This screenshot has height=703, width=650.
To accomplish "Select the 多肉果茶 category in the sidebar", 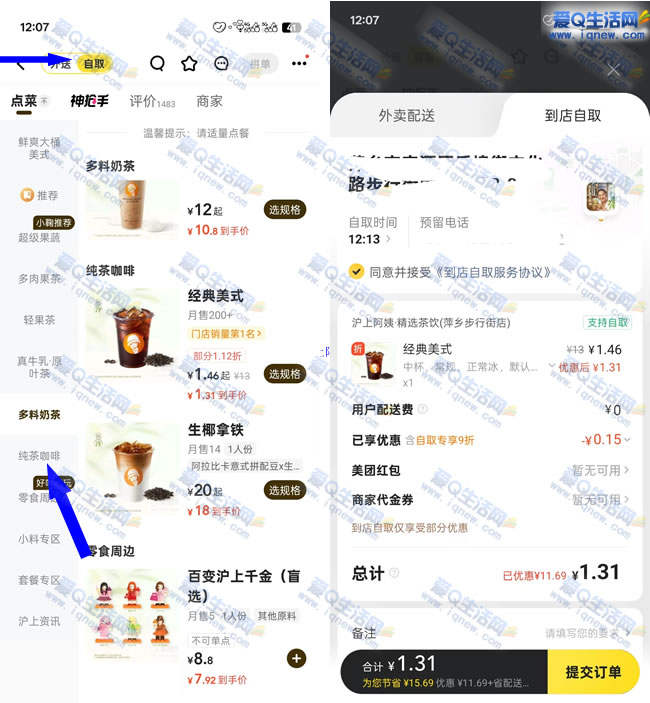I will (x=39, y=278).
